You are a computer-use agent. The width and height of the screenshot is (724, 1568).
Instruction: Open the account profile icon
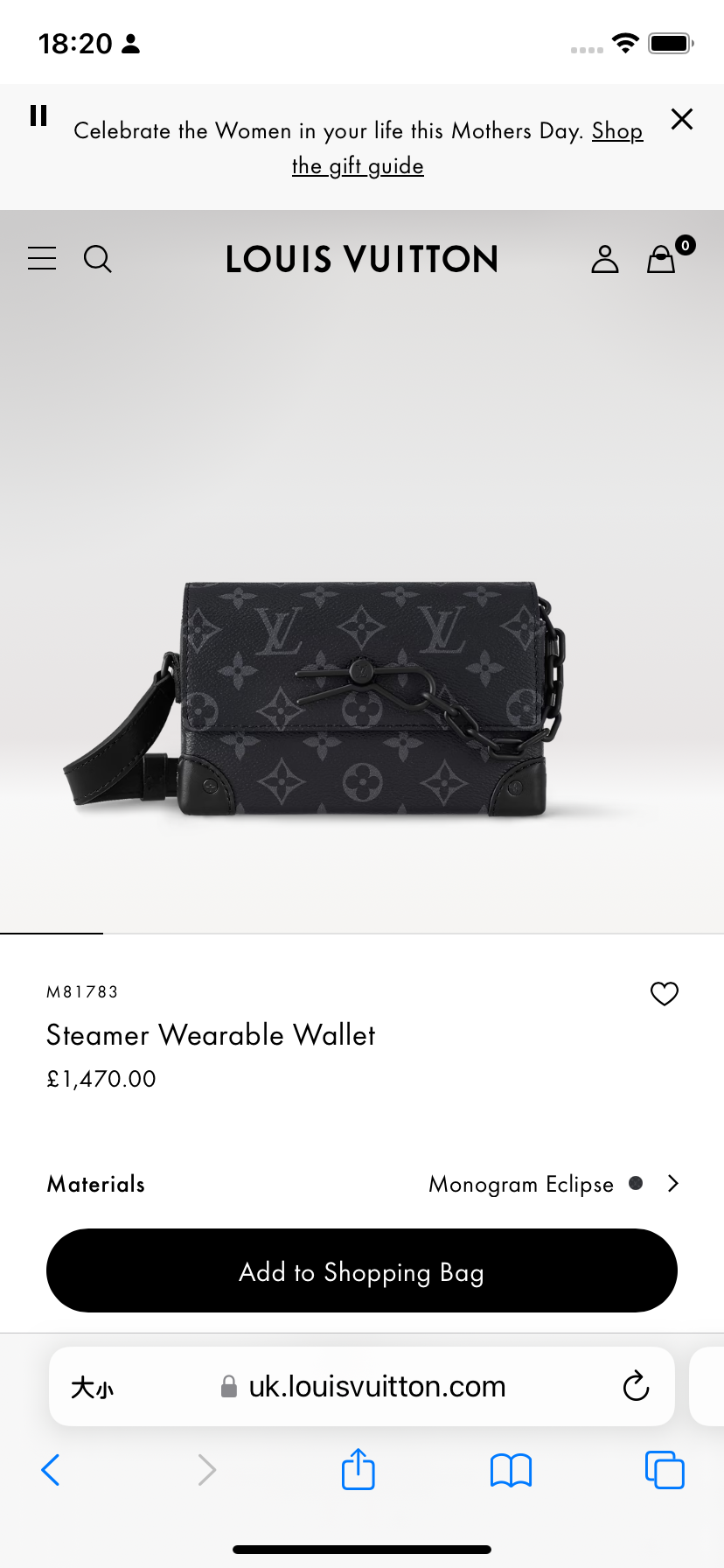point(605,259)
